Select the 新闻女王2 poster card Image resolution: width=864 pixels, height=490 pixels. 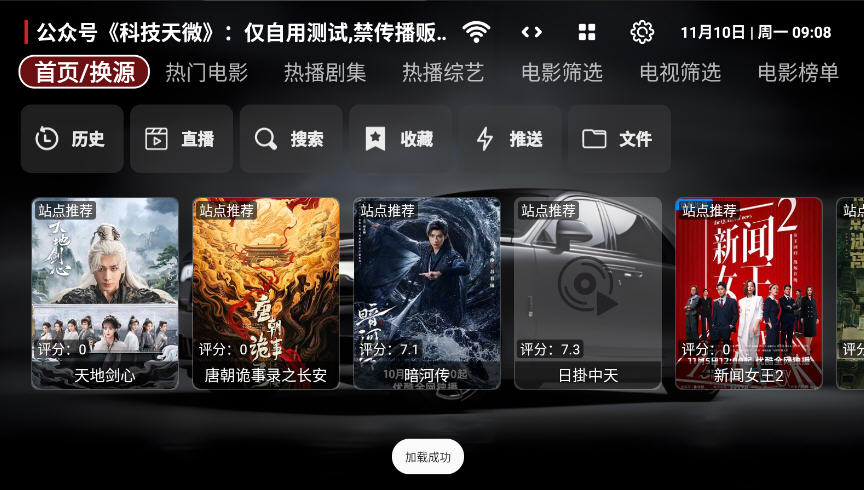tap(748, 292)
